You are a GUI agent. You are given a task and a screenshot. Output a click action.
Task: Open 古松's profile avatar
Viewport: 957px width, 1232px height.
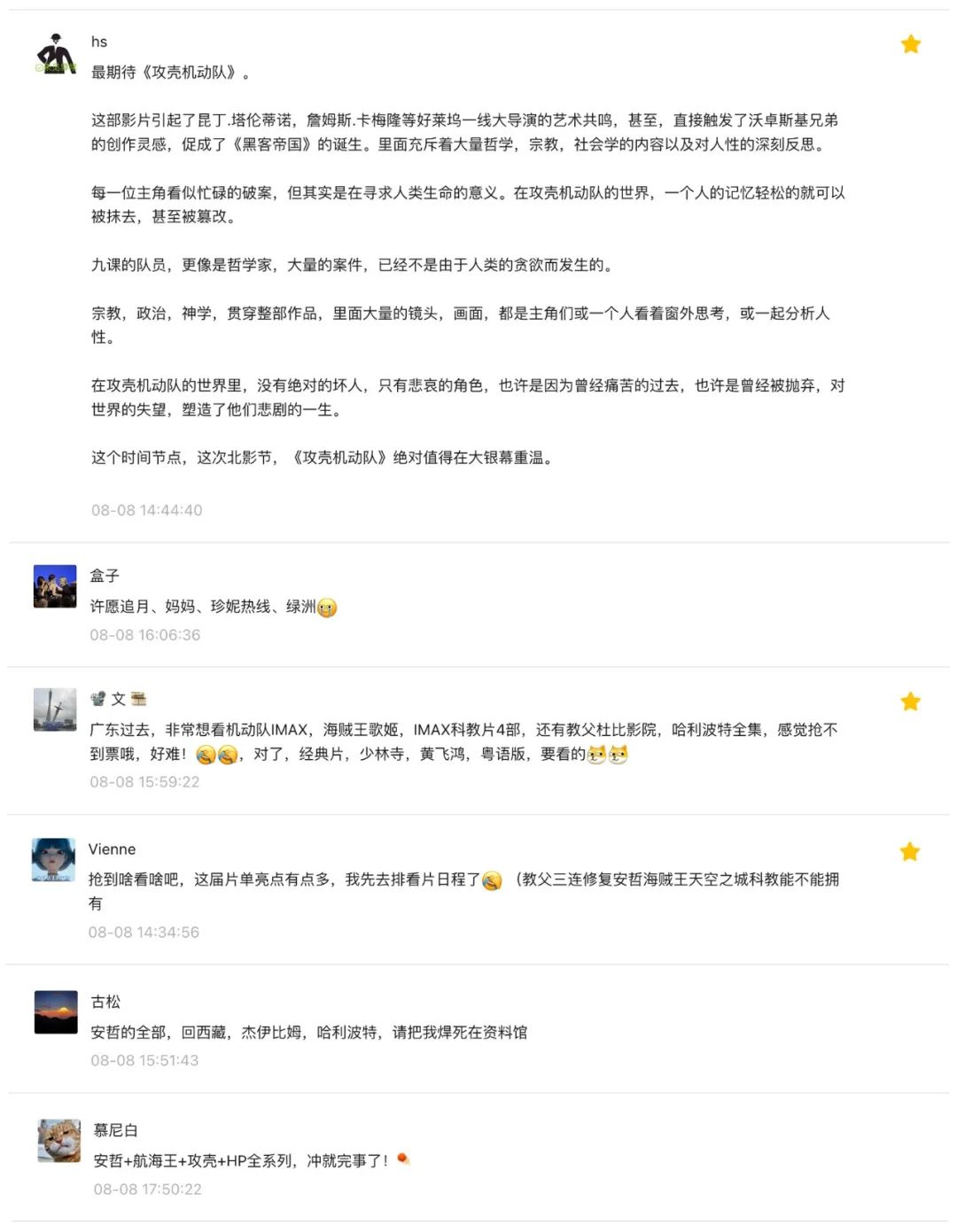tap(56, 1012)
